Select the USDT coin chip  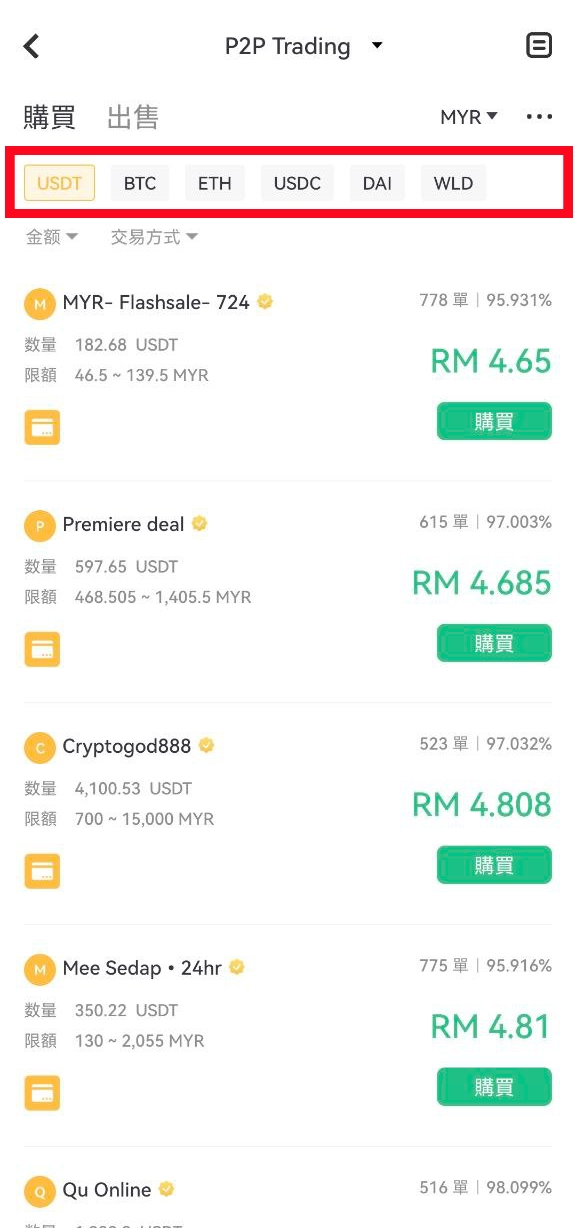tap(60, 183)
